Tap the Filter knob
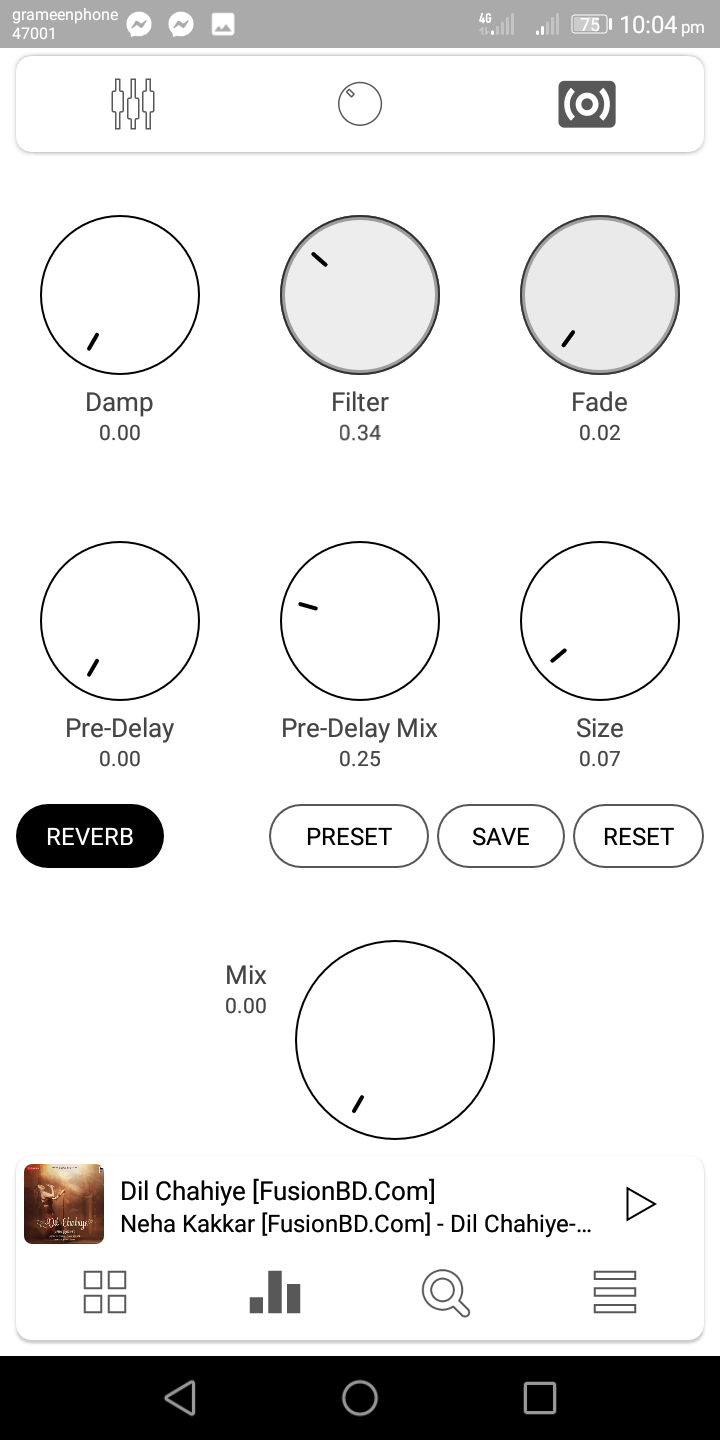 360,295
